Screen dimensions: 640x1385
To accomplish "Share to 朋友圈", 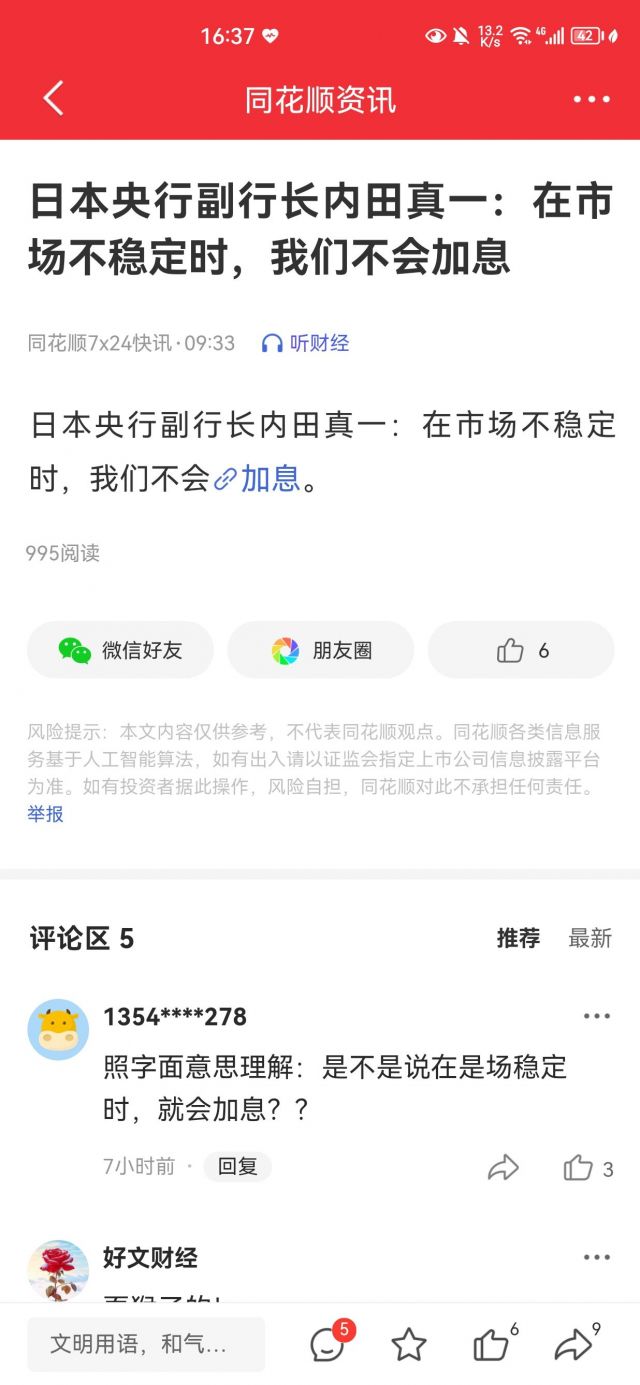I will click(320, 650).
